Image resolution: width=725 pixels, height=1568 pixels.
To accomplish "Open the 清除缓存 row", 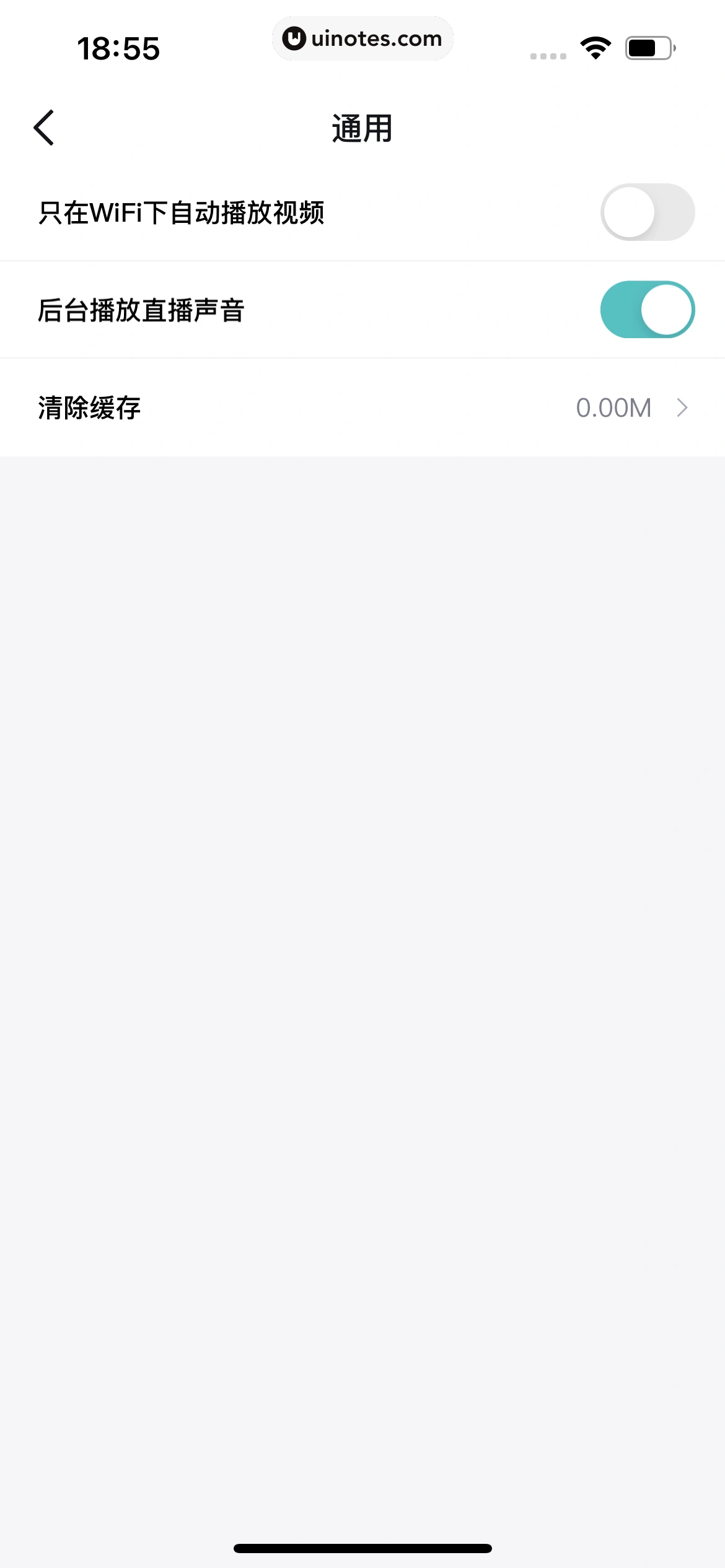I will [x=362, y=407].
